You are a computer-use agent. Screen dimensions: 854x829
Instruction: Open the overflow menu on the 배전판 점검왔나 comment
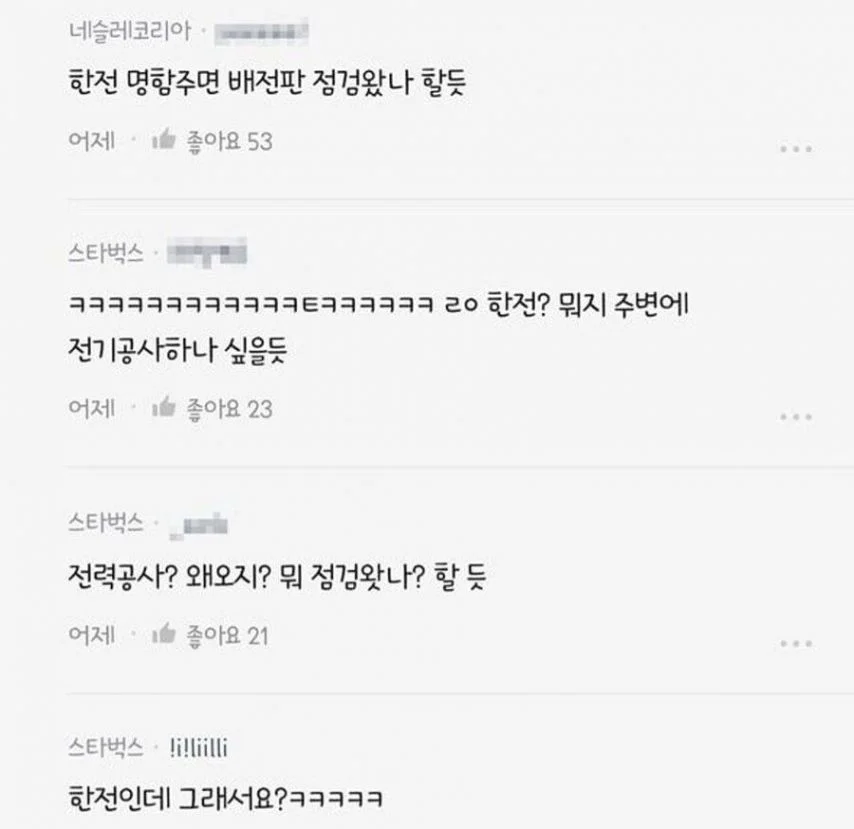(796, 149)
